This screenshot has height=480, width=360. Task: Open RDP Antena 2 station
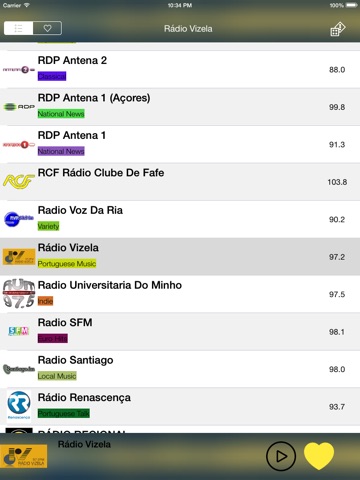180,69
